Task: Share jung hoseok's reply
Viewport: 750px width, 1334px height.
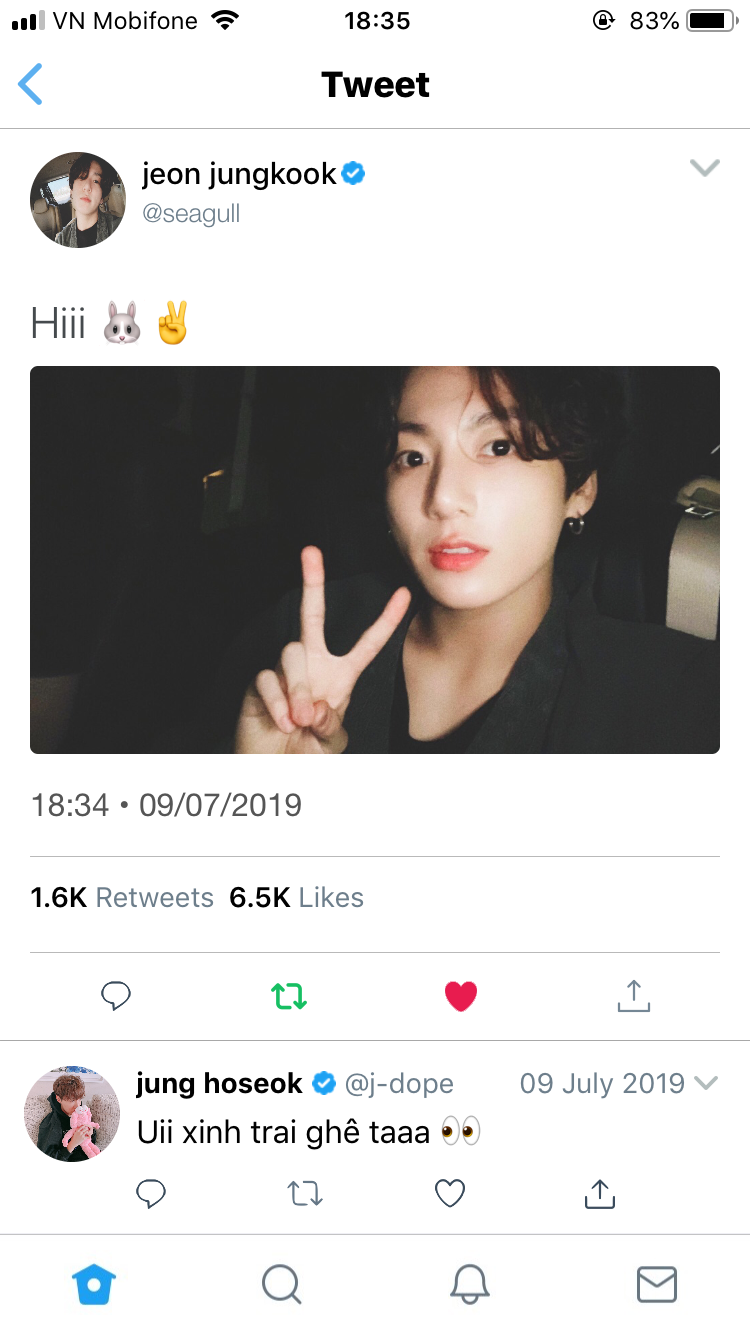Action: pyautogui.click(x=599, y=1193)
